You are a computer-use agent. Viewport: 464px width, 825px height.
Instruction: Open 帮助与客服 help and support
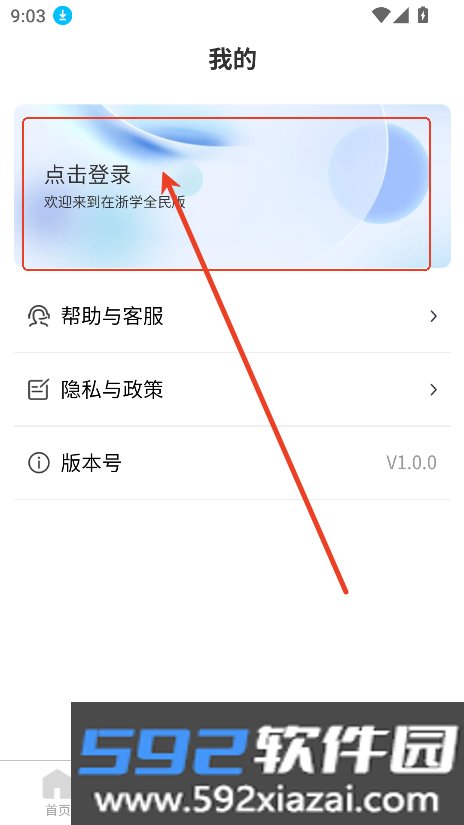click(x=232, y=316)
